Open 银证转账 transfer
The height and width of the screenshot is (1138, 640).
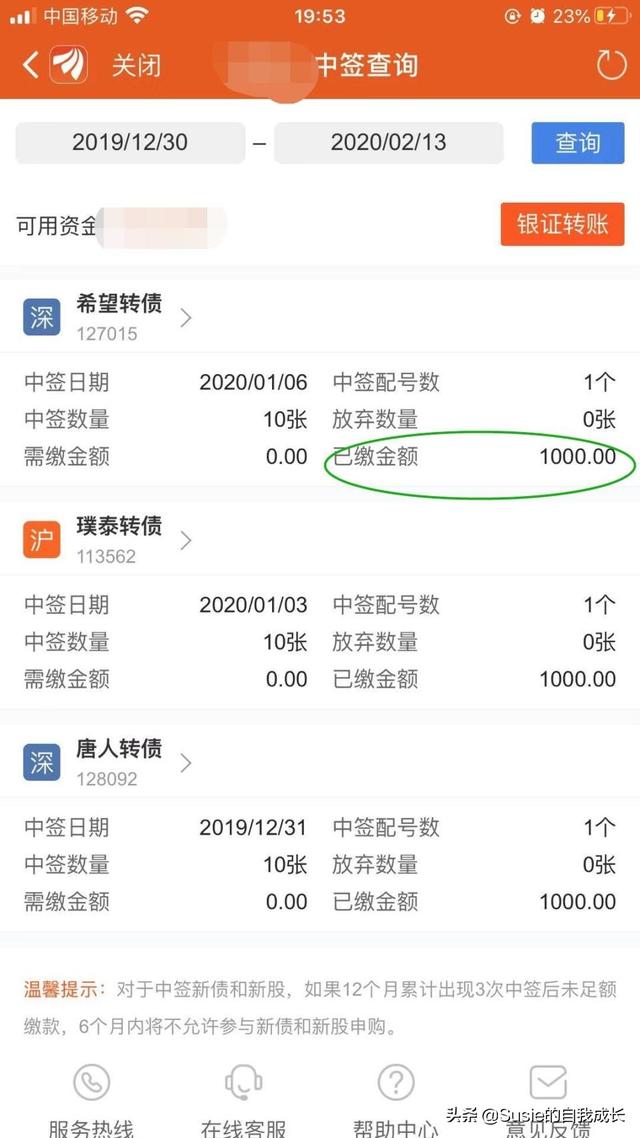(x=562, y=224)
